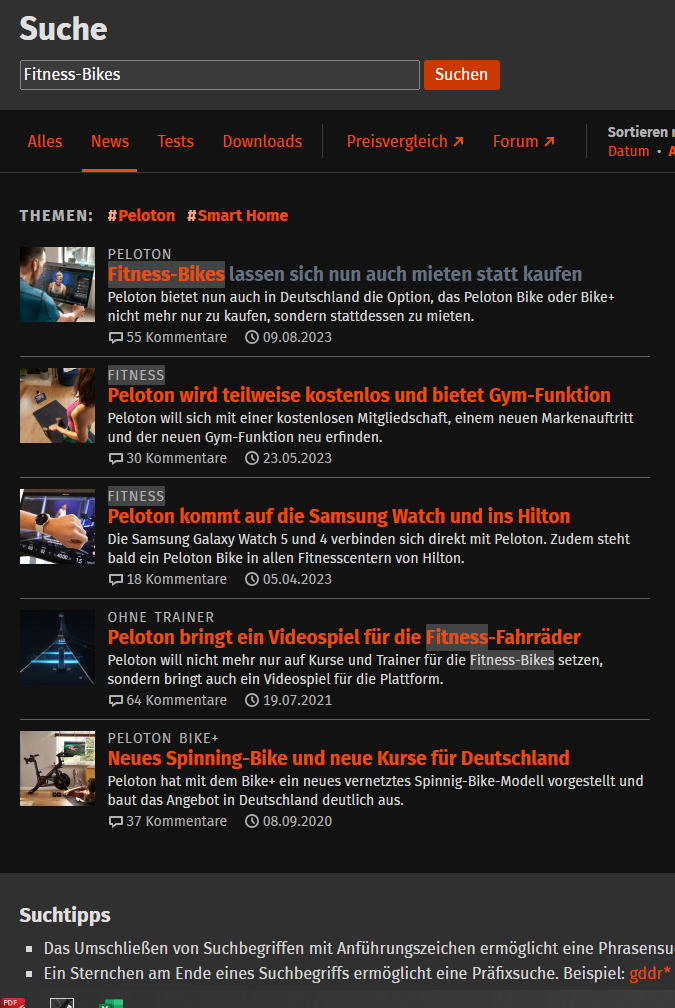The width and height of the screenshot is (675, 1008).
Task: Open the Downloads tab
Action: [x=262, y=142]
